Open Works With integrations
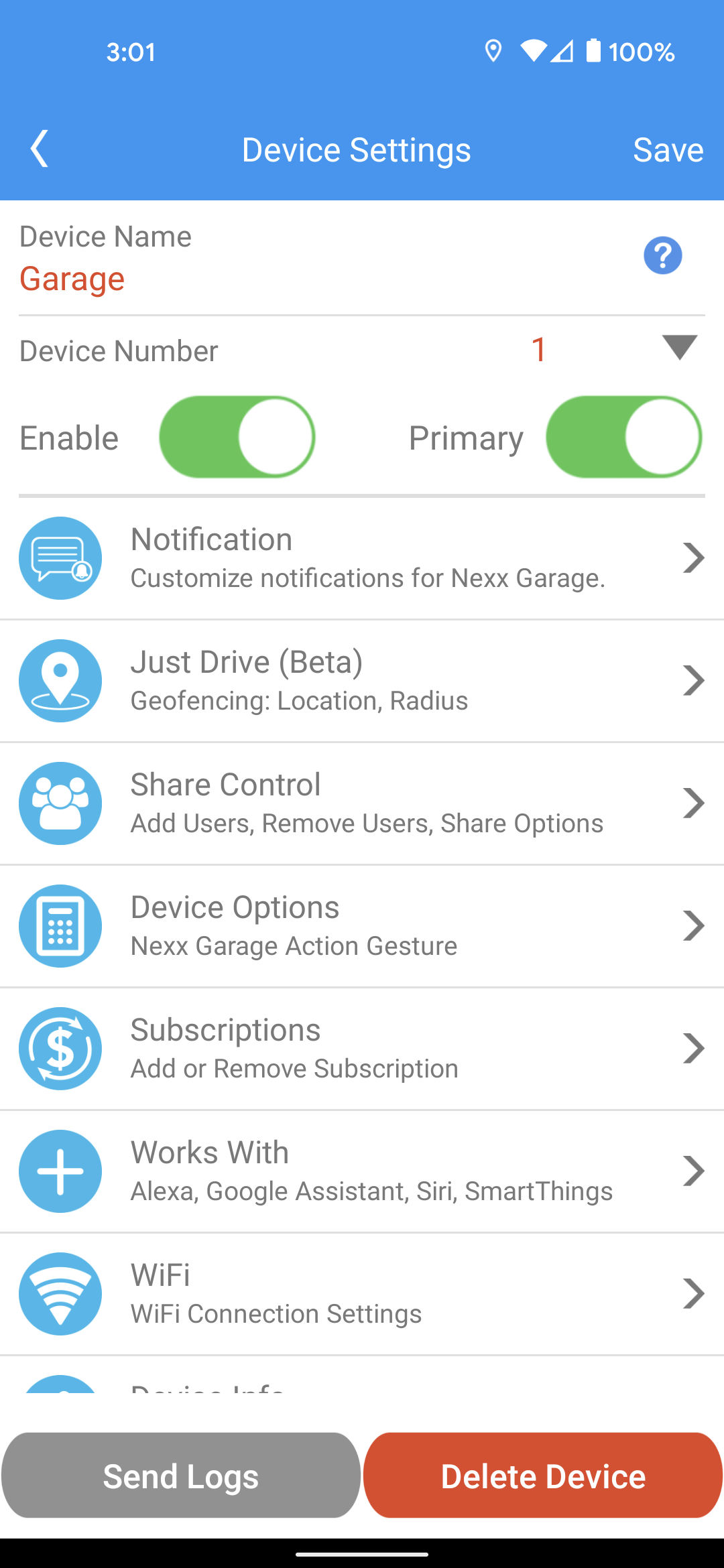 362,1171
